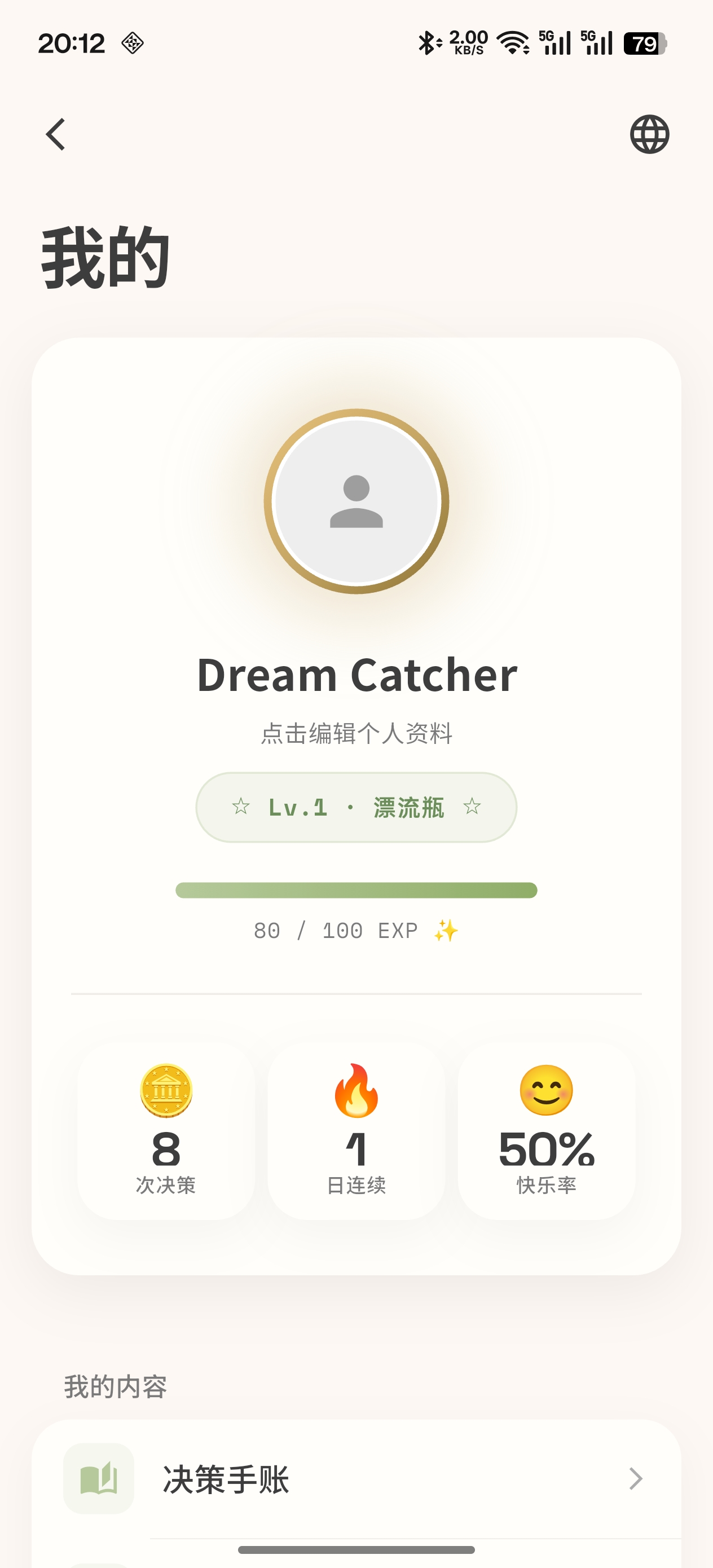The image size is (713, 1568).
Task: Click the green EXP progress bar
Action: coord(356,890)
